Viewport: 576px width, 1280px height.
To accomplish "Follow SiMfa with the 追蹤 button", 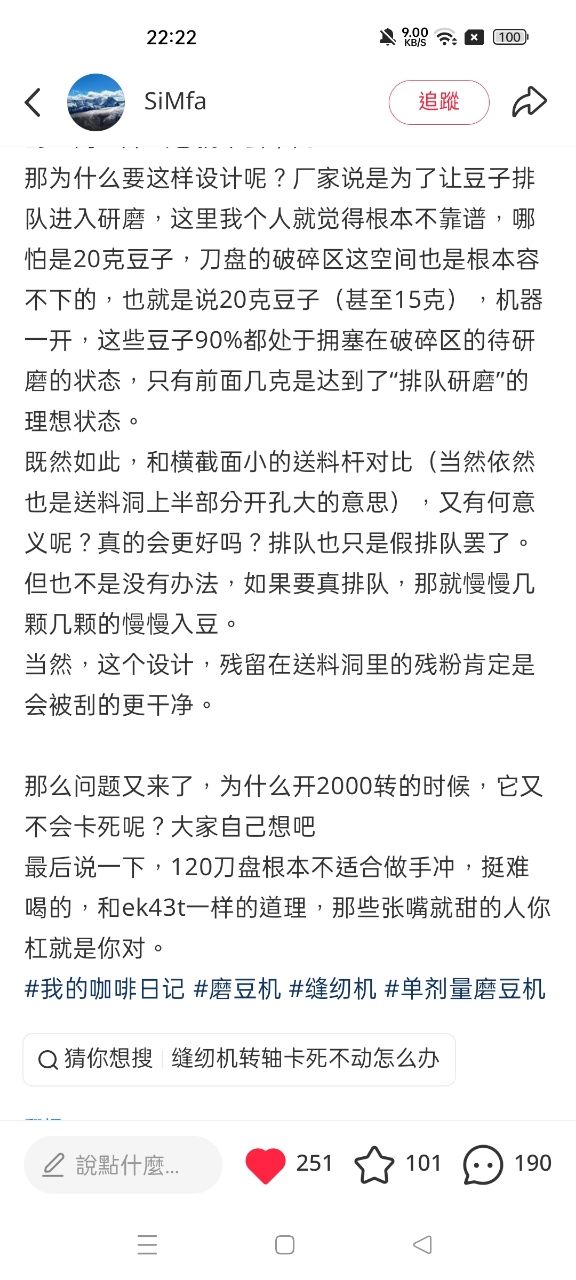I will click(439, 102).
